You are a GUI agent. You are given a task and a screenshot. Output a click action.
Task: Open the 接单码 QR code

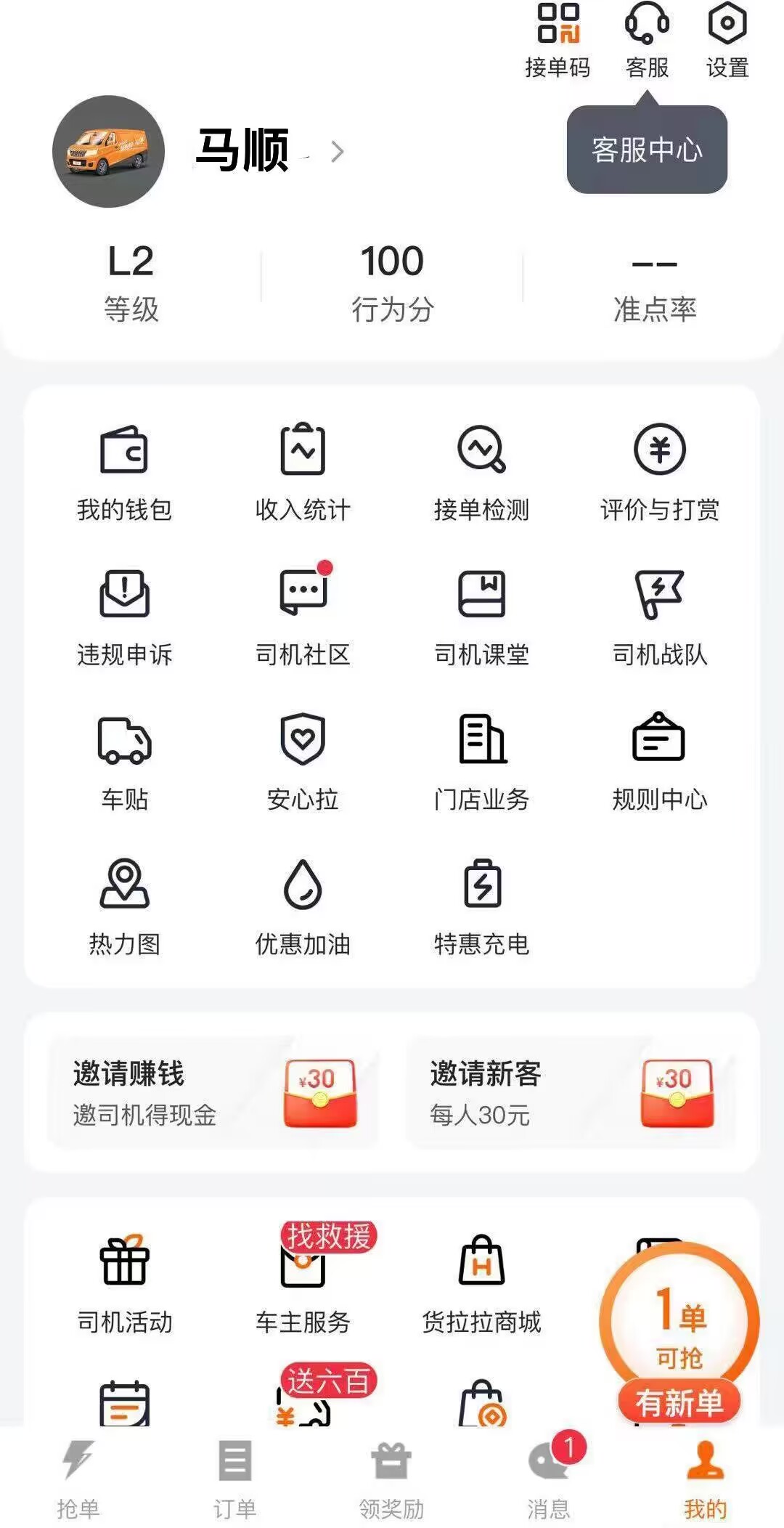[558, 40]
